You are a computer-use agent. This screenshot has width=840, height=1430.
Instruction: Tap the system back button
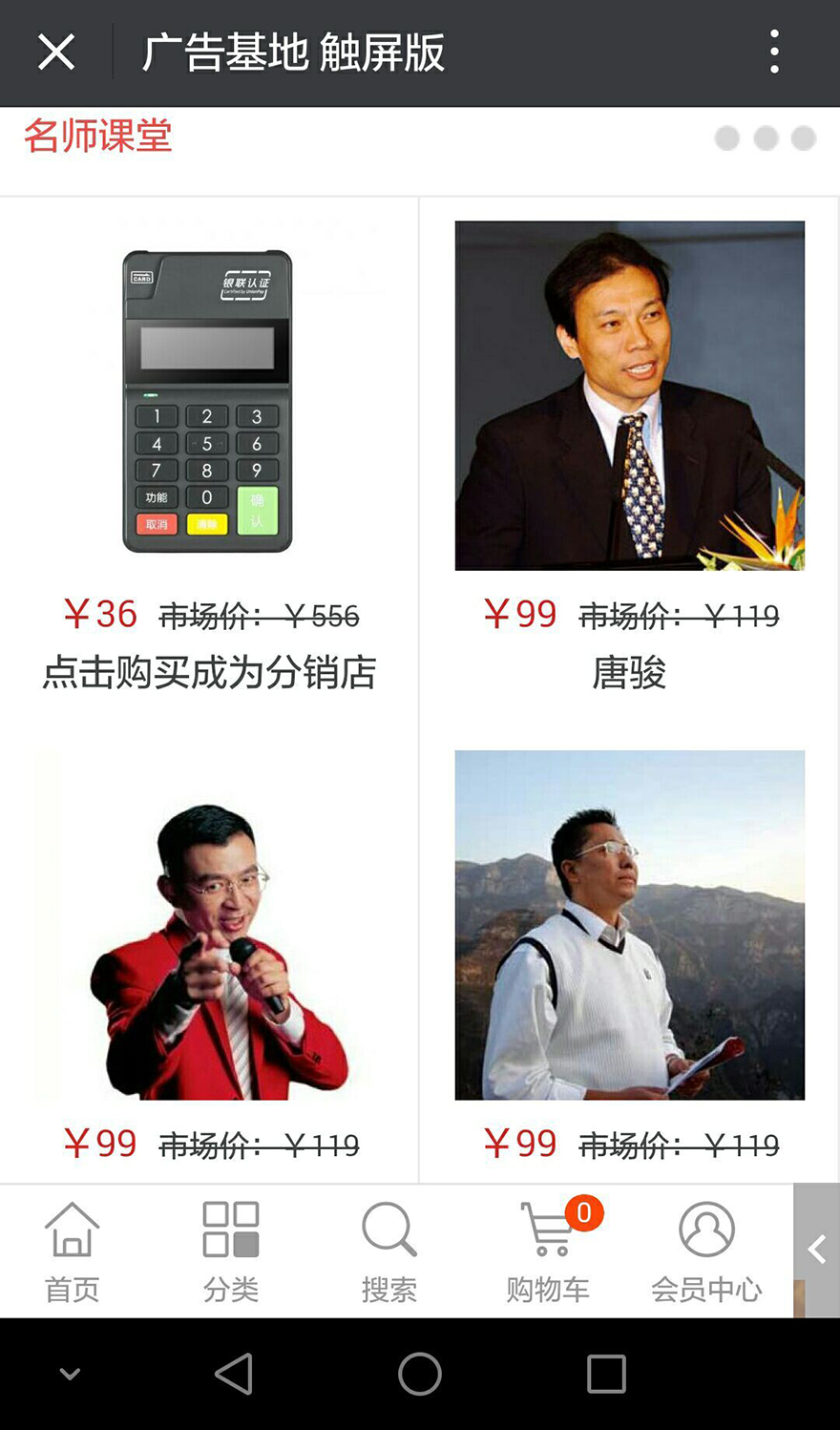(234, 1375)
